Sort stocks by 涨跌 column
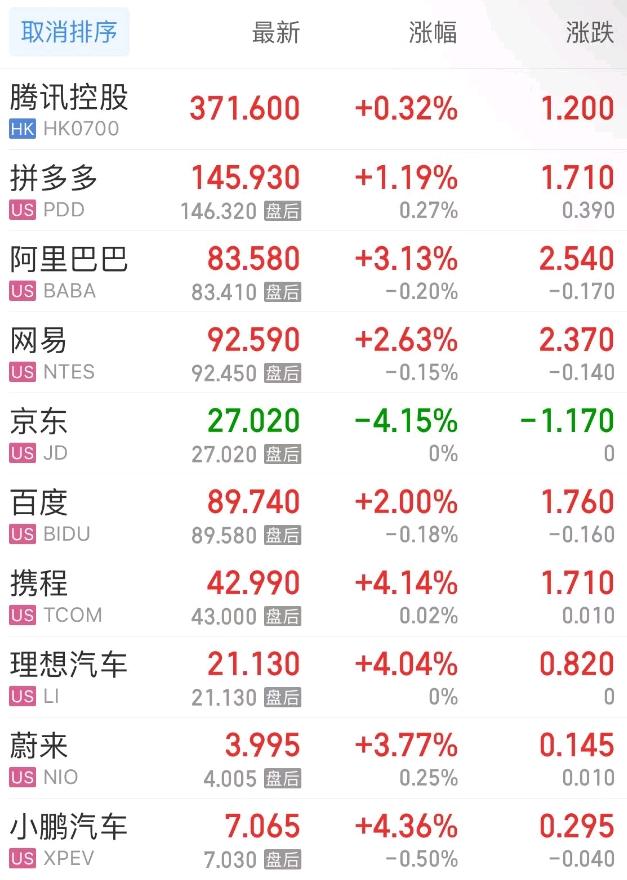The image size is (627, 880). [589, 32]
